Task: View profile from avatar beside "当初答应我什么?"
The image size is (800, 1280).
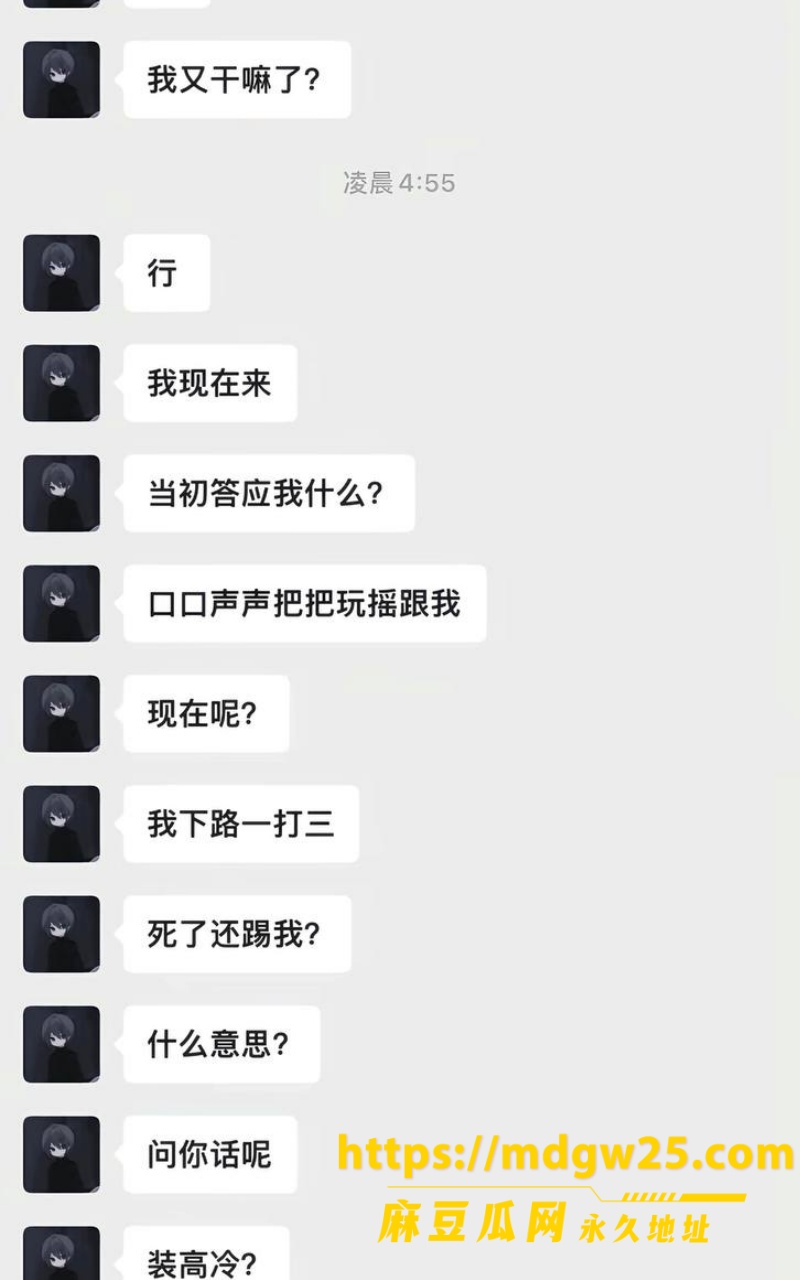Action: (x=61, y=493)
